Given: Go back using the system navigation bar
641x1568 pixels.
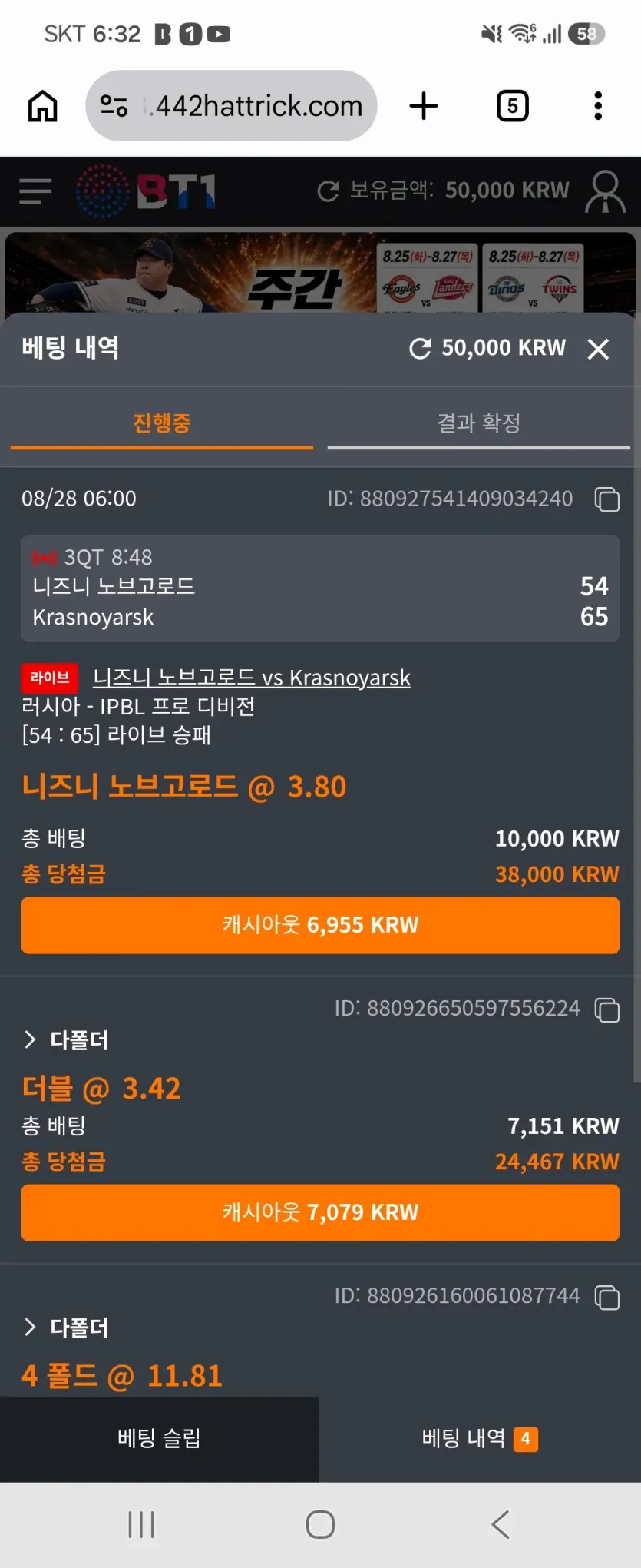Looking at the screenshot, I should pyautogui.click(x=501, y=1525).
